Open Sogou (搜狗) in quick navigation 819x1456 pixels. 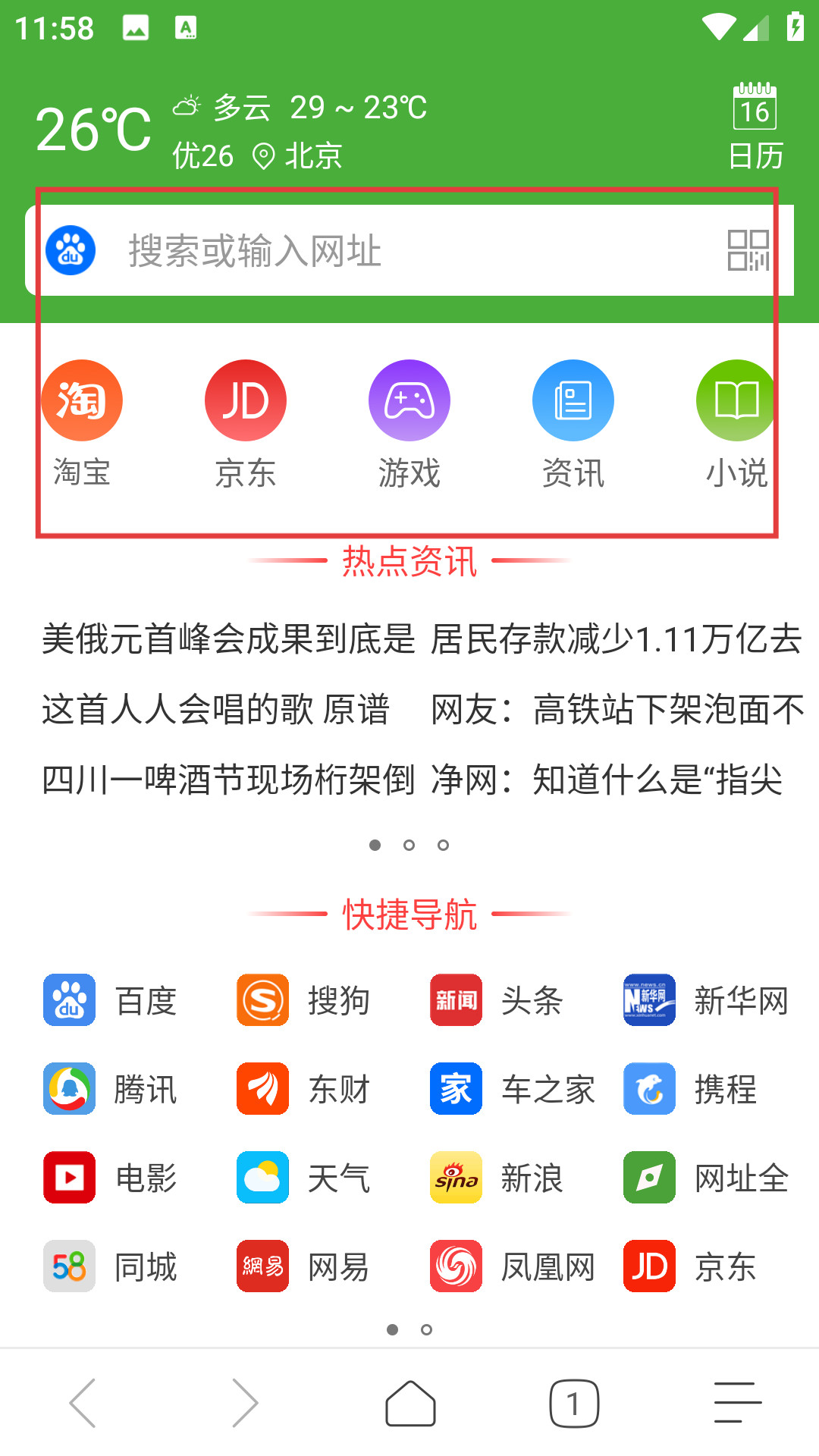point(304,1000)
